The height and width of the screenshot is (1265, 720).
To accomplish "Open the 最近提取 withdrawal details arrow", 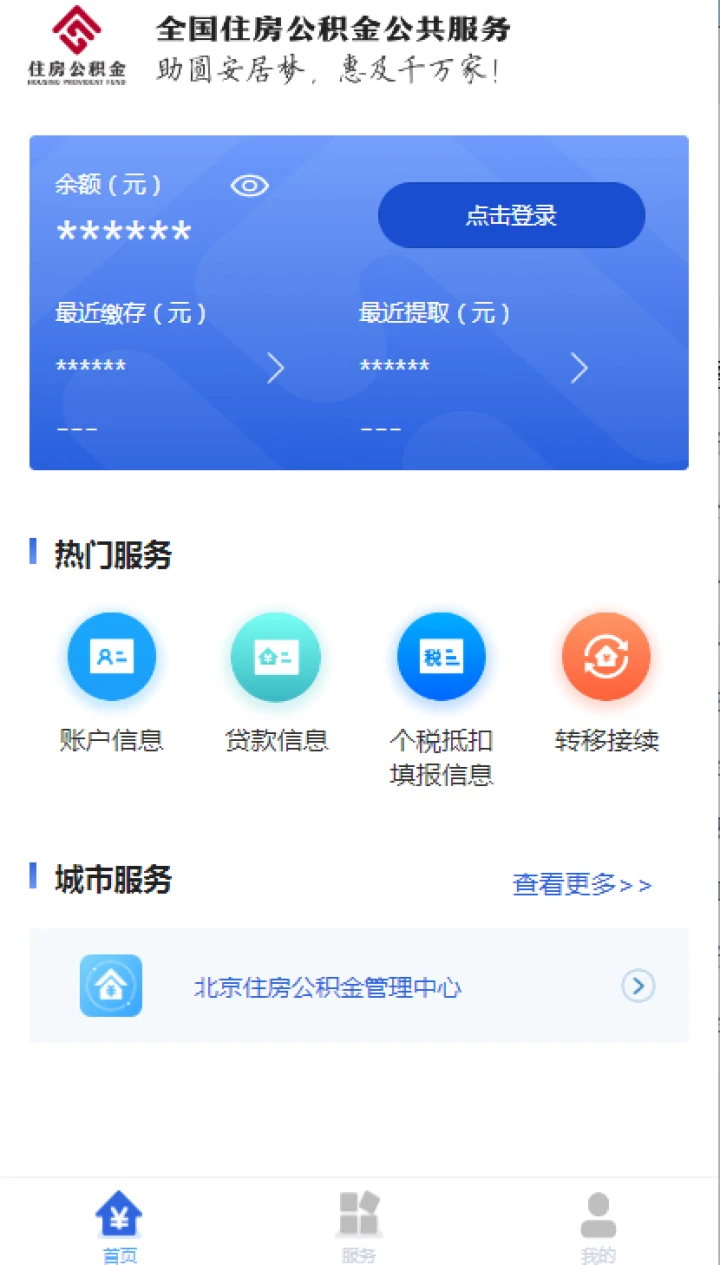I will click(x=579, y=368).
